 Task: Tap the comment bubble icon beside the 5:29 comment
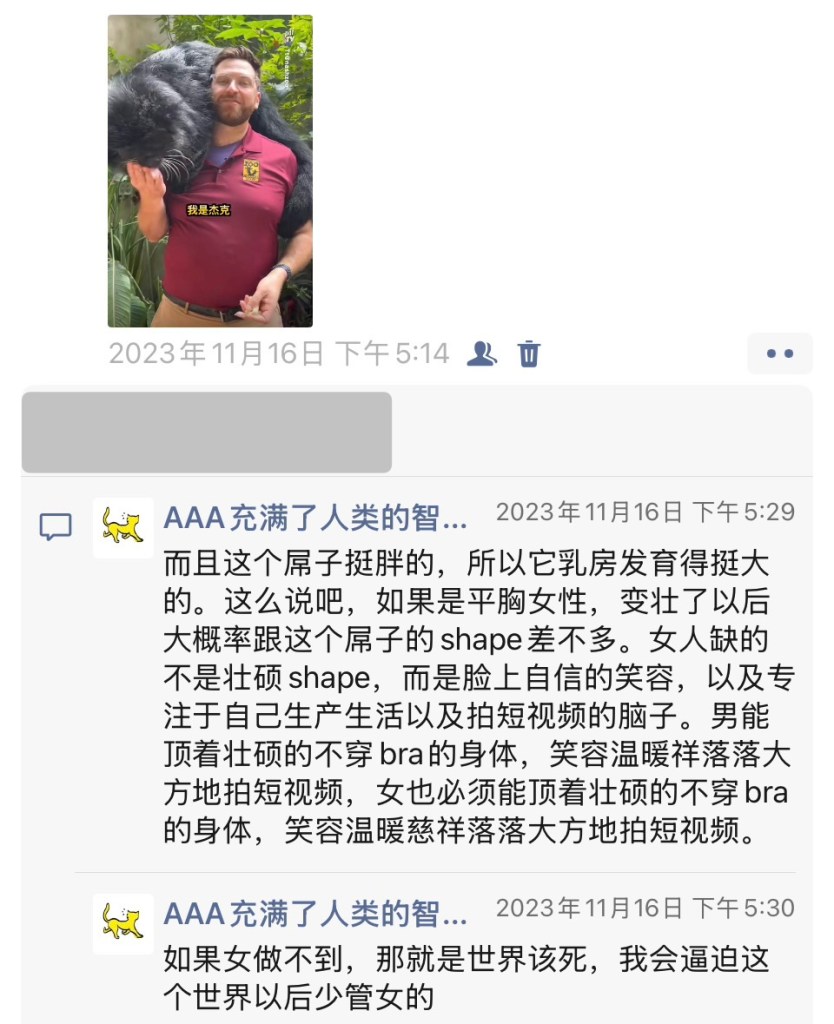56,526
